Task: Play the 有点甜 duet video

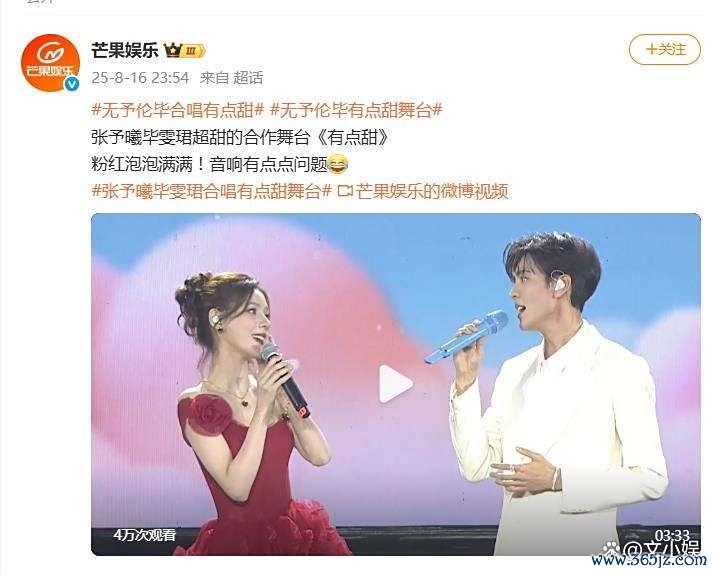Action: 395,384
